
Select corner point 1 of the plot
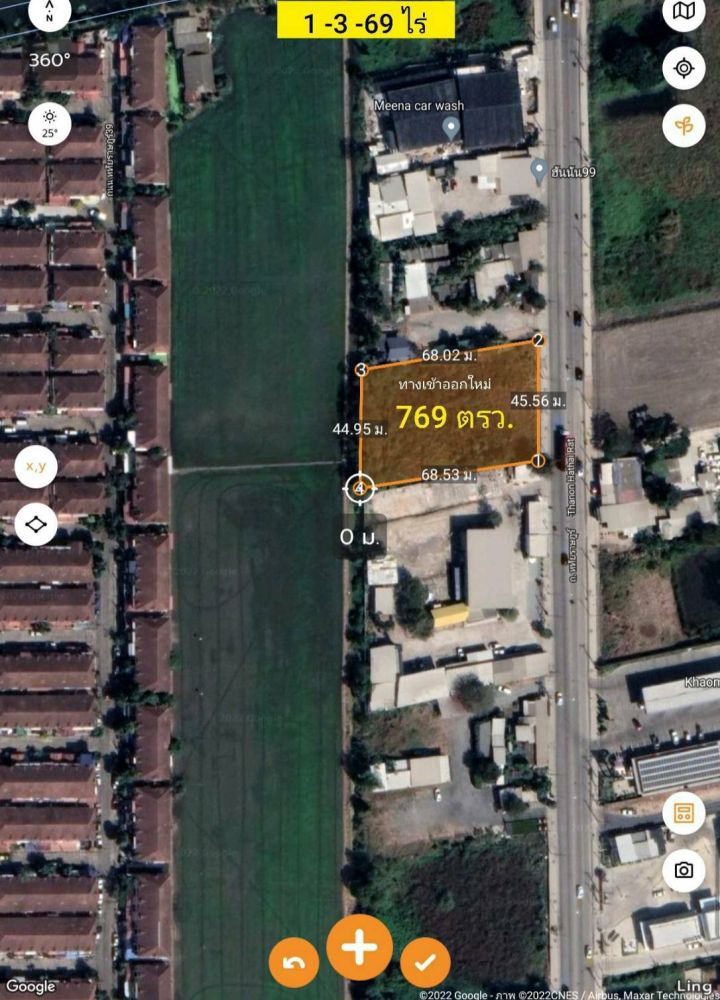click(x=538, y=461)
